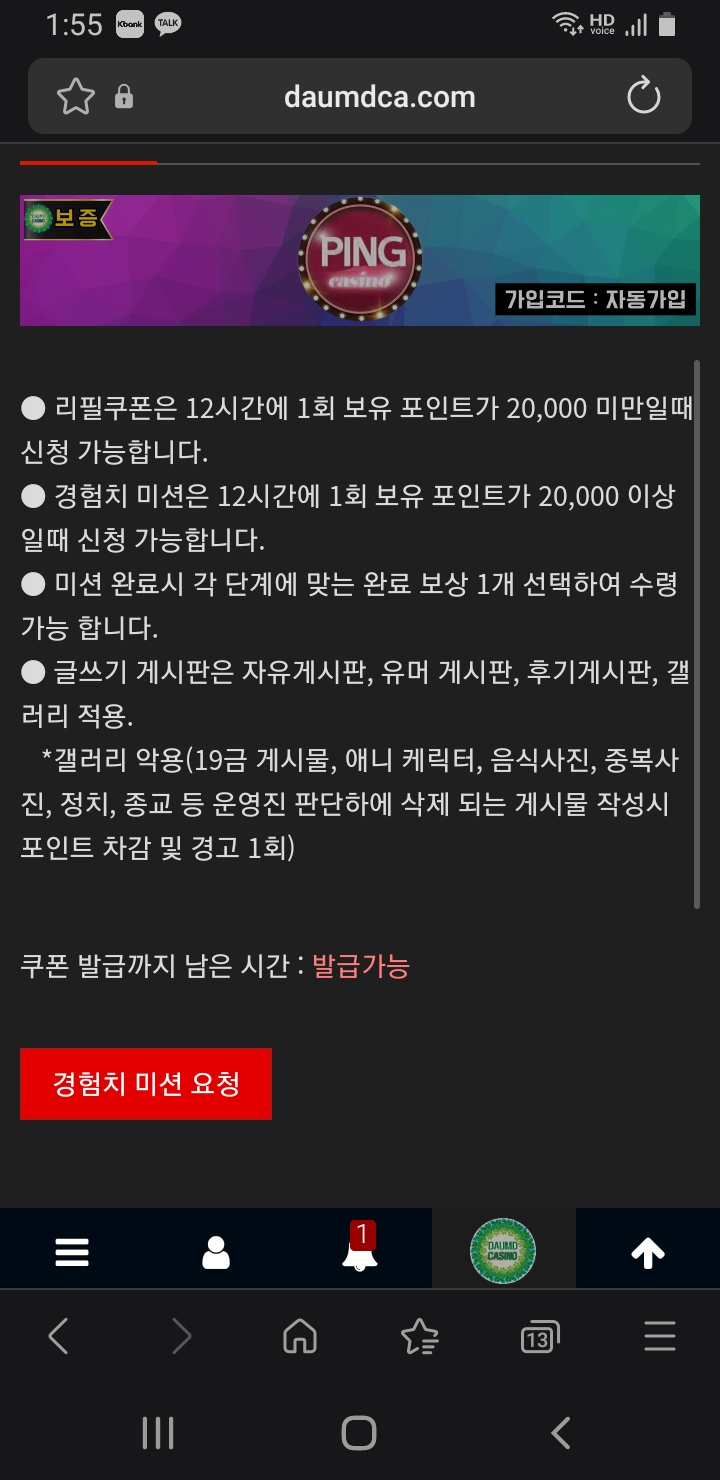Tap the daumdca.com address bar

380,97
